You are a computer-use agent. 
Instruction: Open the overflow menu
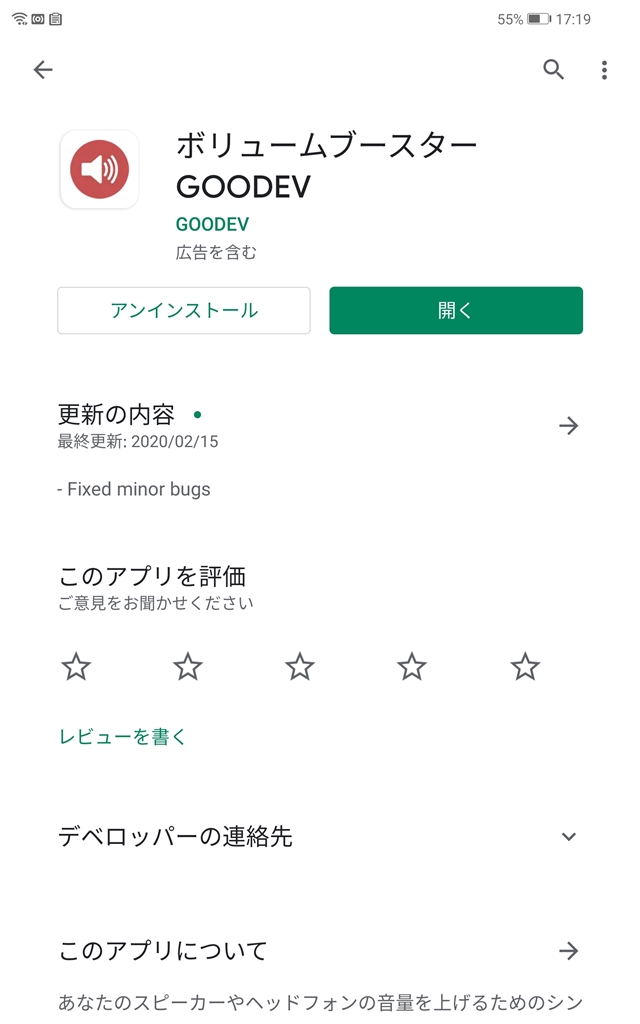pyautogui.click(x=604, y=69)
